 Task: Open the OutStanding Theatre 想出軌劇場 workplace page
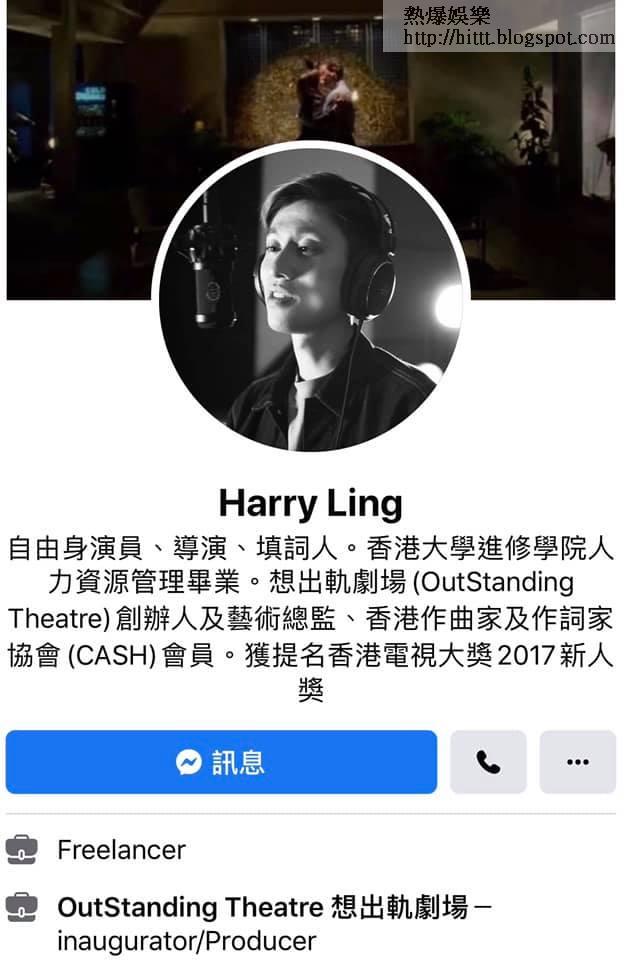[263, 907]
